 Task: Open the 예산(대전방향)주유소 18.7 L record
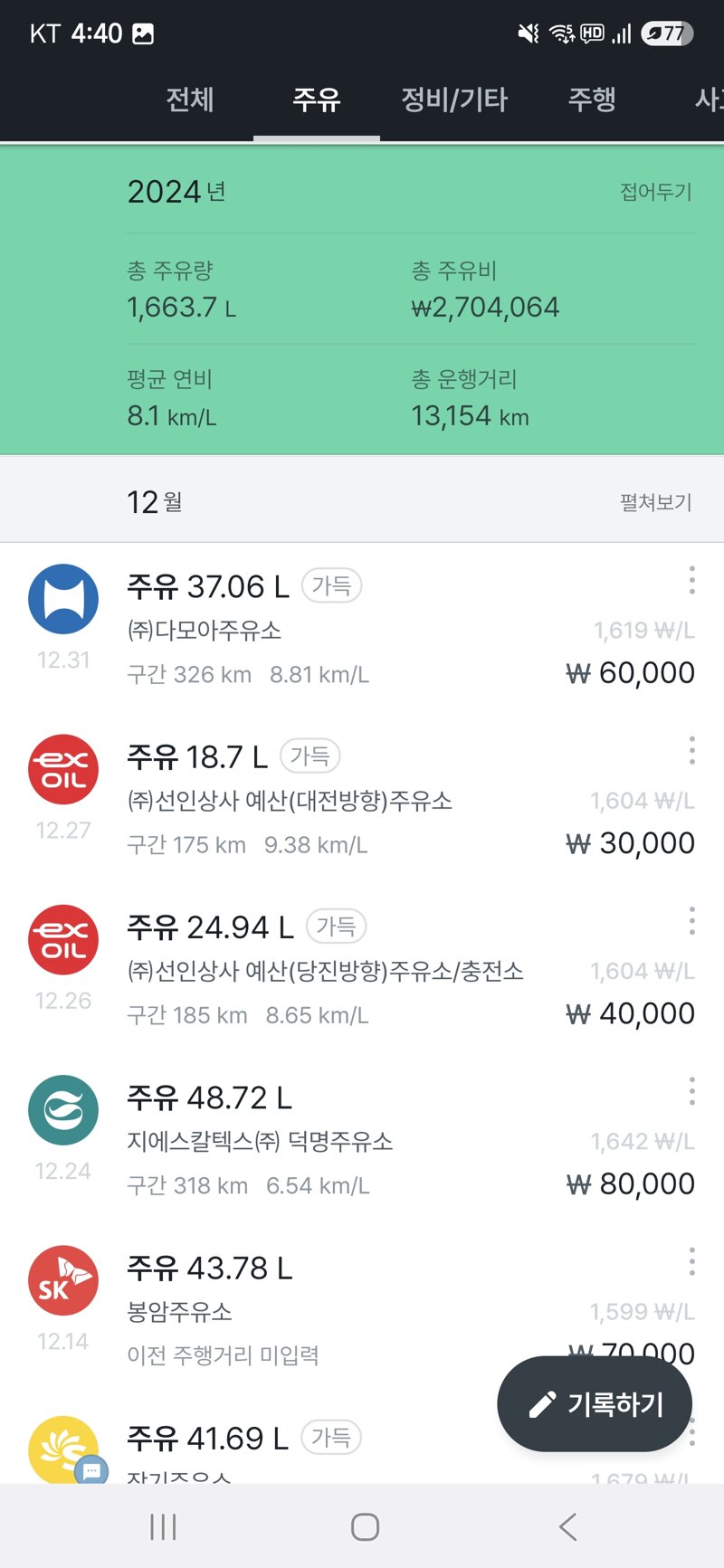point(362,799)
